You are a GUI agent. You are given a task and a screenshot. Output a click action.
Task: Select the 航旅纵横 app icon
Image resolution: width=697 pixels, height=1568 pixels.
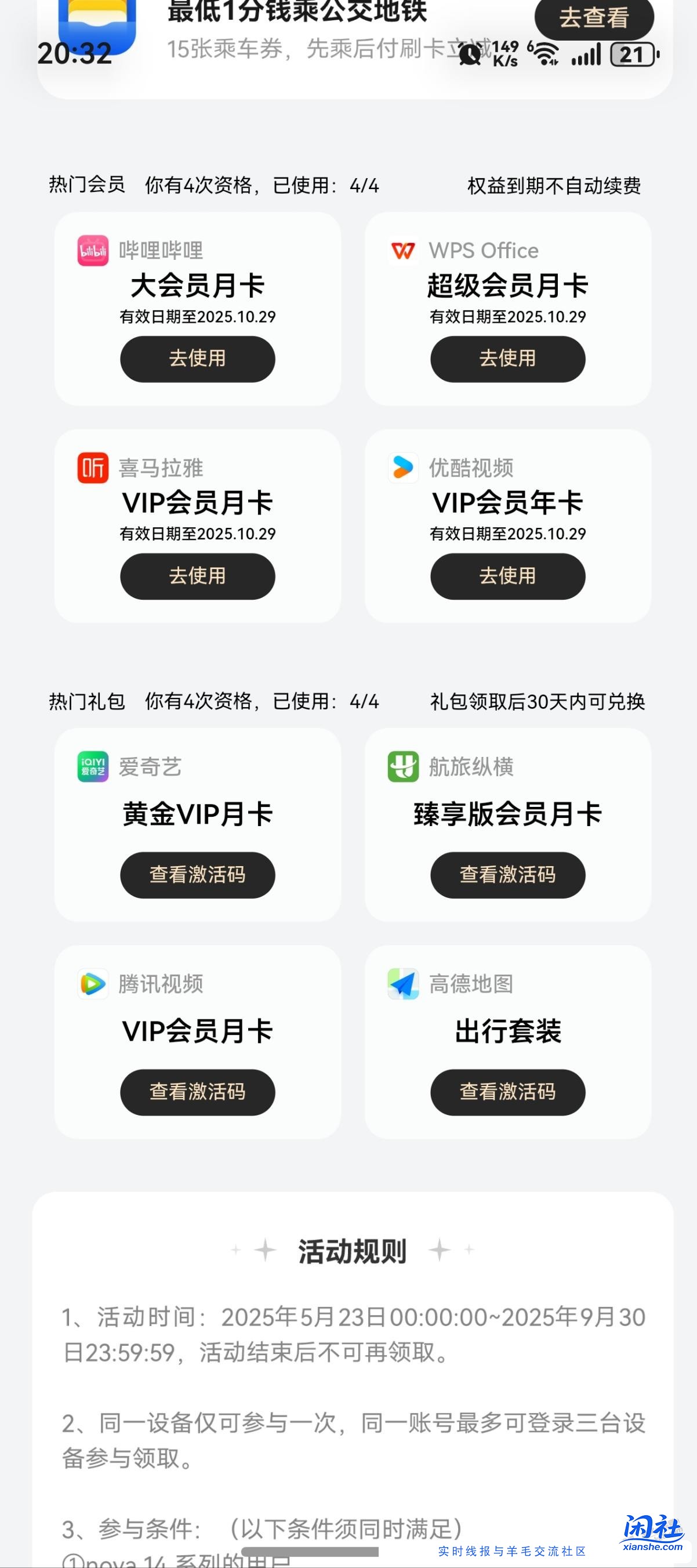403,766
